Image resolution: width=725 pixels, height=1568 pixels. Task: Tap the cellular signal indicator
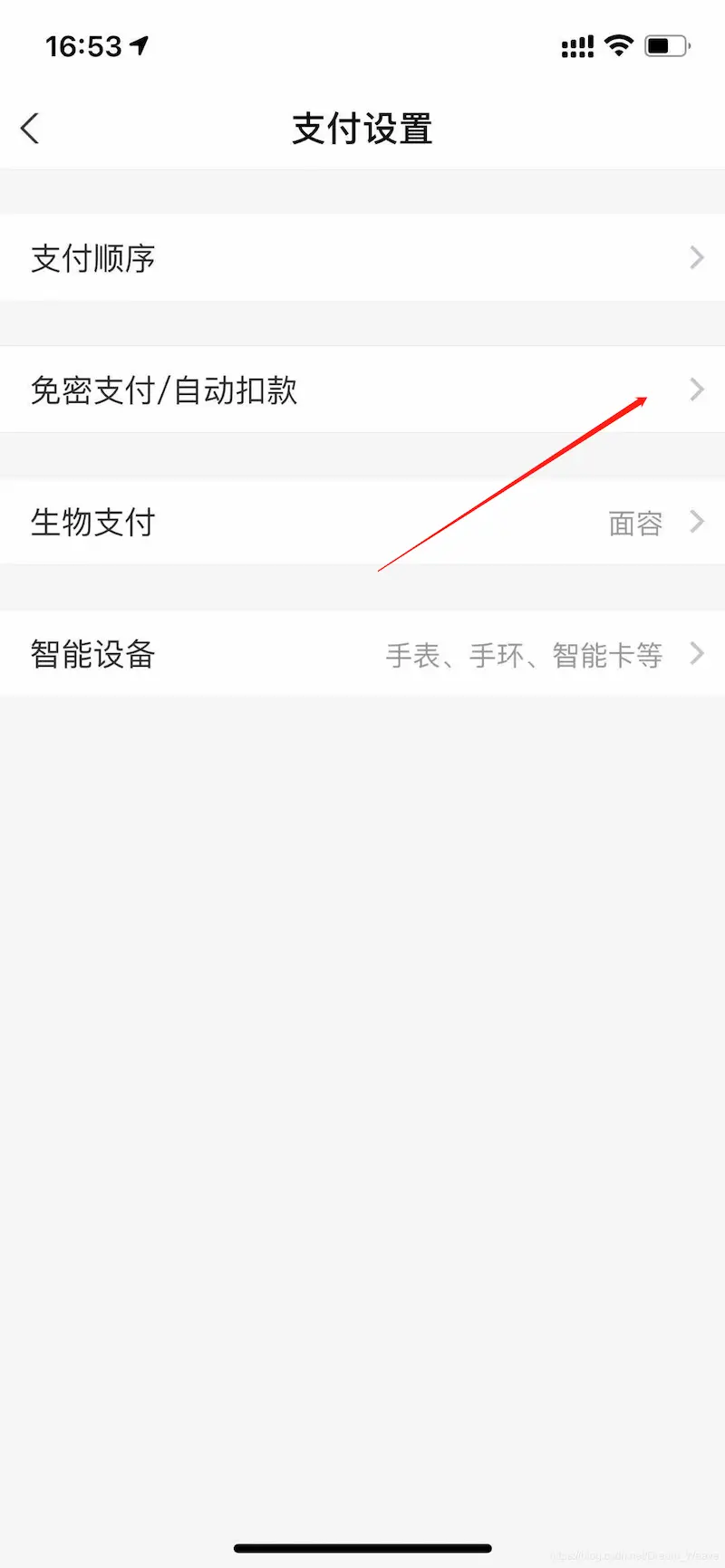click(576, 45)
